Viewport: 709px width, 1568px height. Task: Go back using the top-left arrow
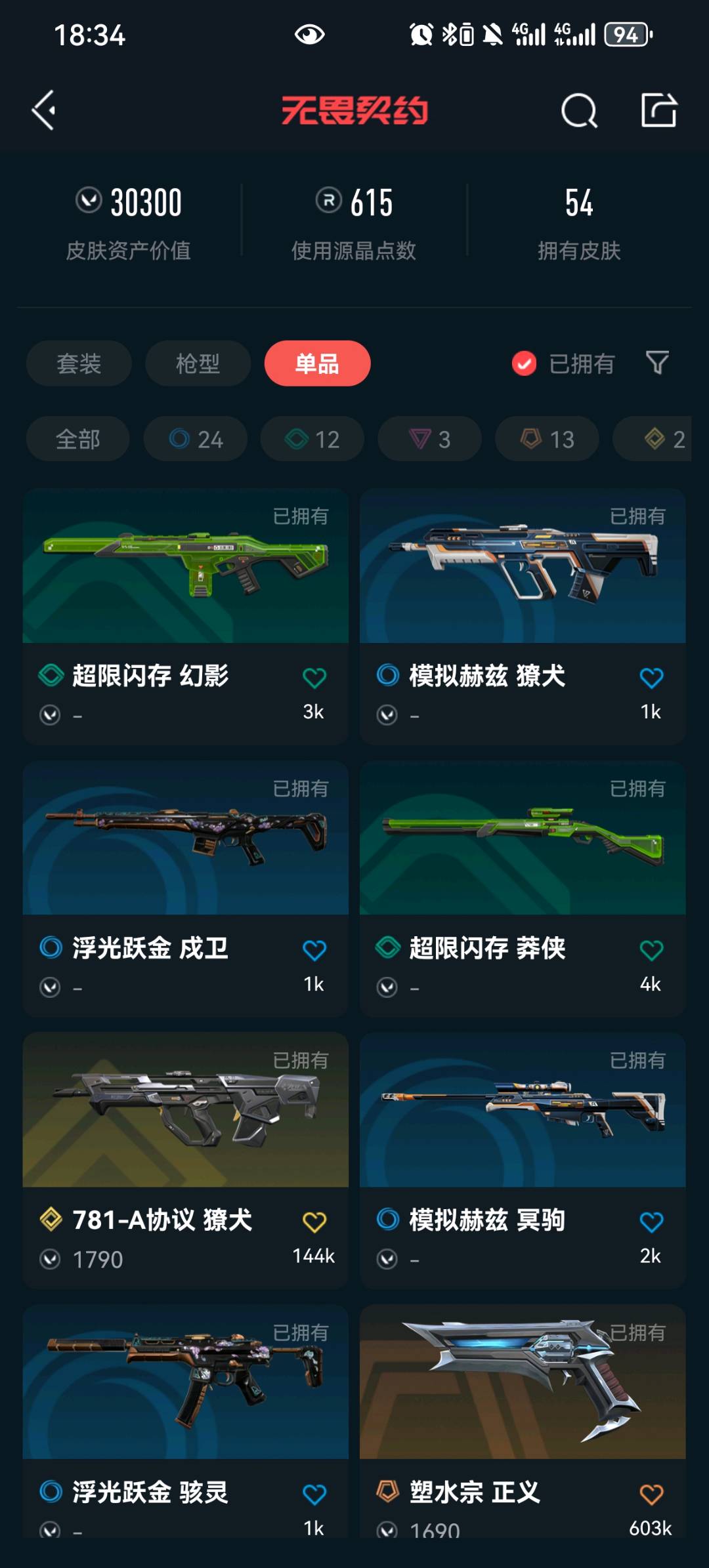point(44,110)
